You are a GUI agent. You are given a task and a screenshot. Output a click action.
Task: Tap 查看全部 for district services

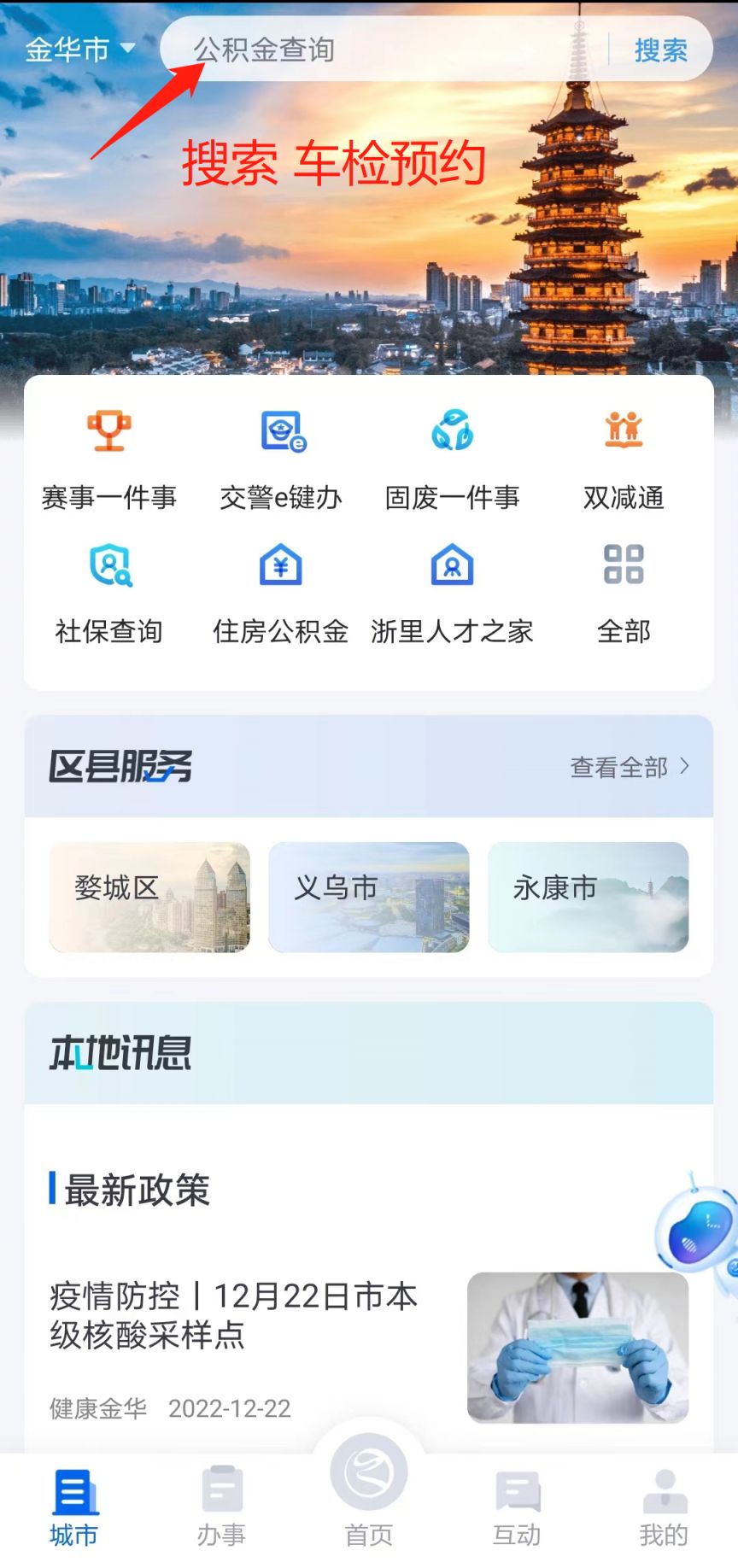pyautogui.click(x=629, y=767)
